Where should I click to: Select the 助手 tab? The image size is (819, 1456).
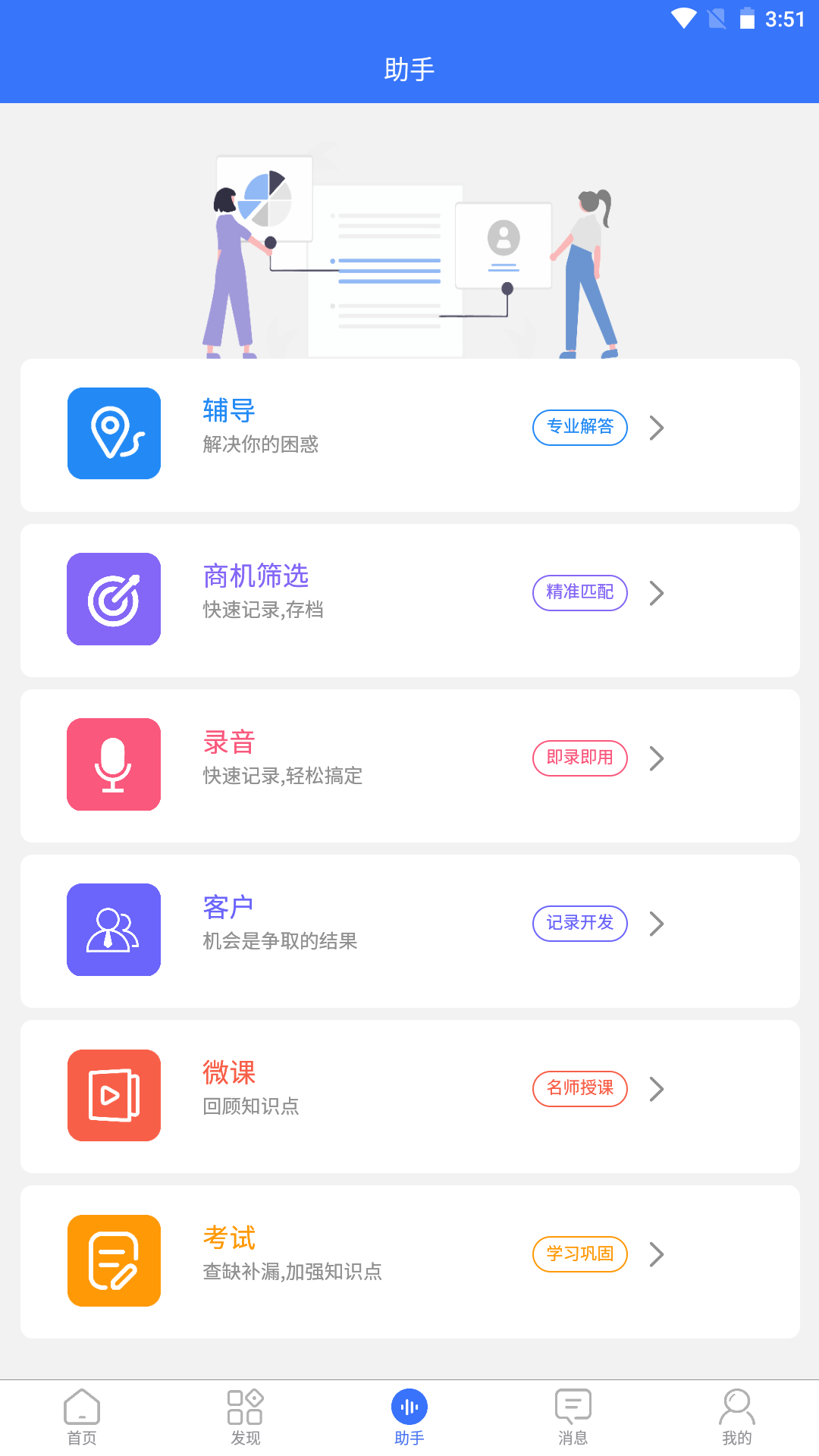pyautogui.click(x=409, y=1417)
